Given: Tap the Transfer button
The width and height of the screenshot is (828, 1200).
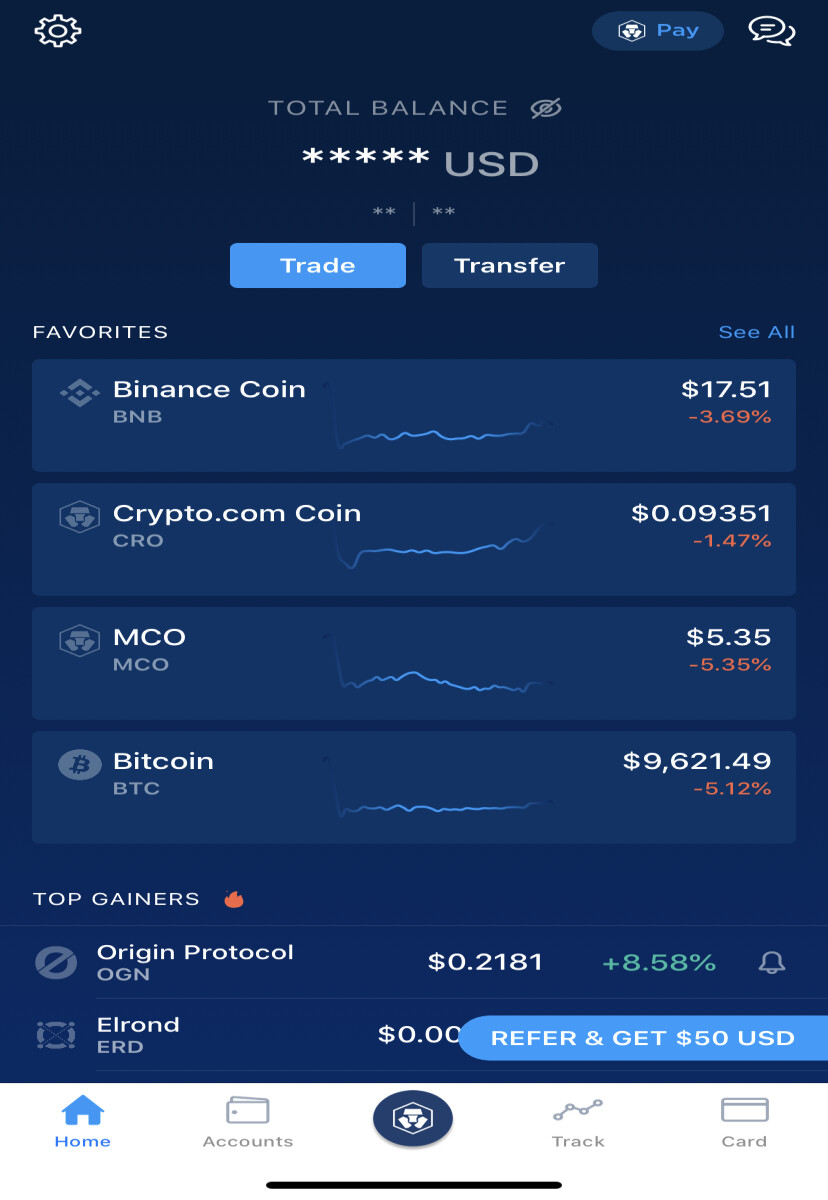Looking at the screenshot, I should point(509,265).
